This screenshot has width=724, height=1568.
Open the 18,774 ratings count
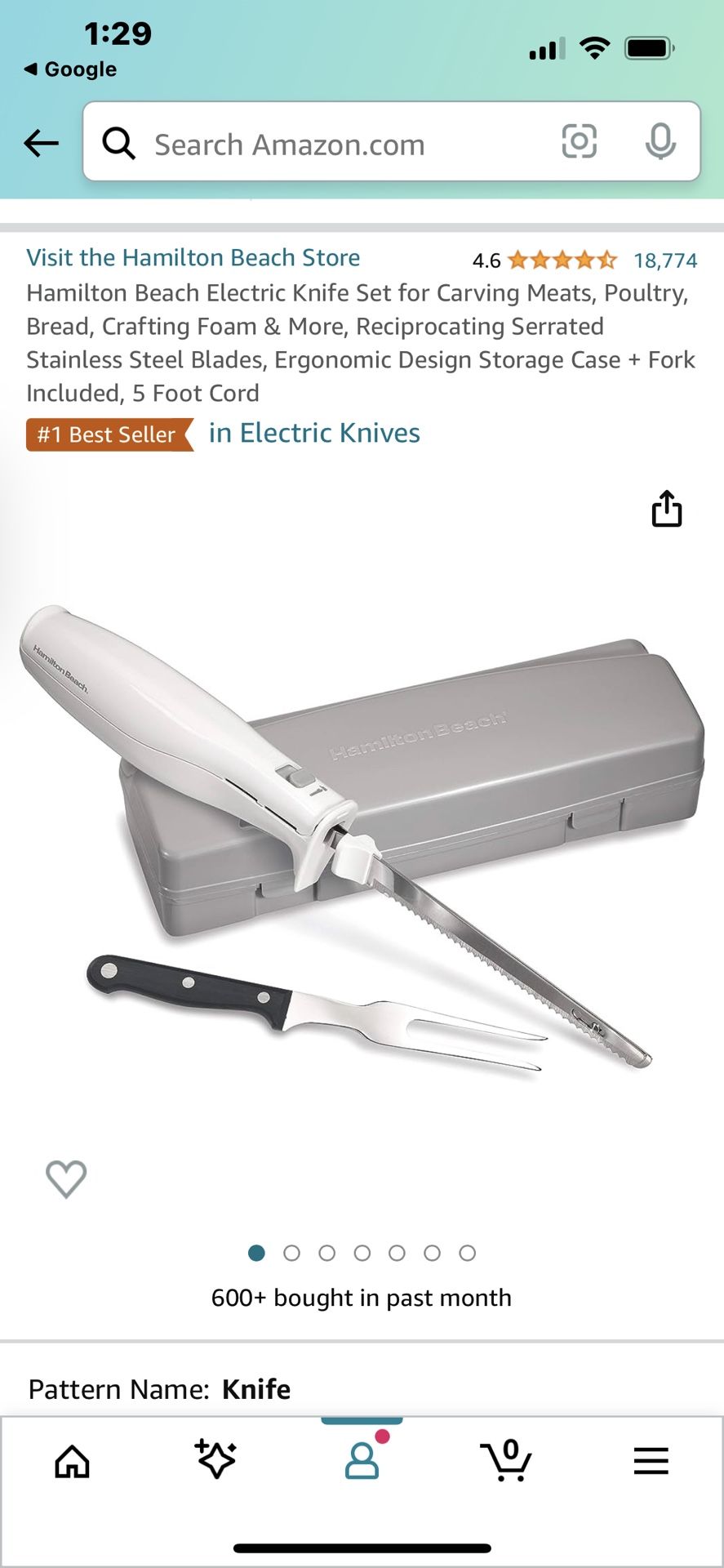coord(665,260)
